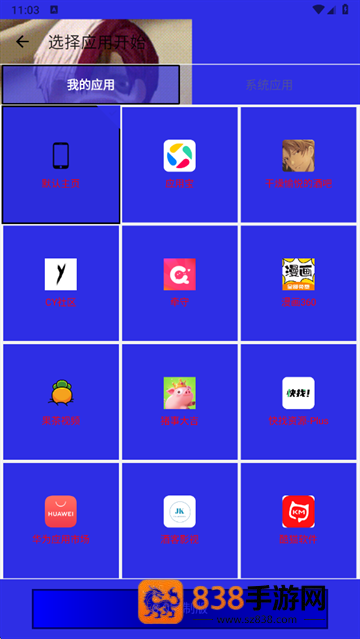The image size is (360, 639).
Task: Switch to the 系统应用 tab
Action: point(269,85)
